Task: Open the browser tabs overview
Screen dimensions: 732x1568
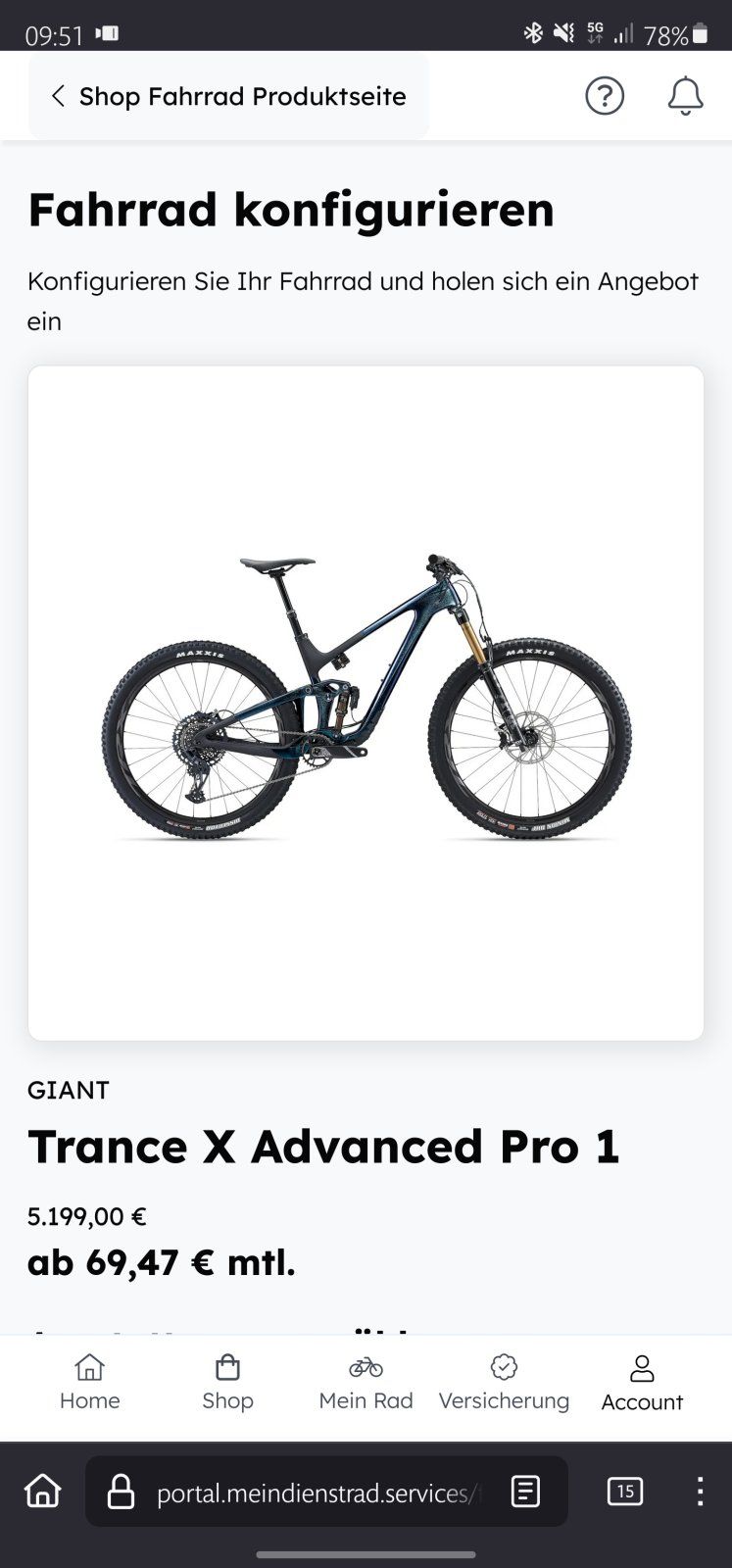Action: [624, 1492]
